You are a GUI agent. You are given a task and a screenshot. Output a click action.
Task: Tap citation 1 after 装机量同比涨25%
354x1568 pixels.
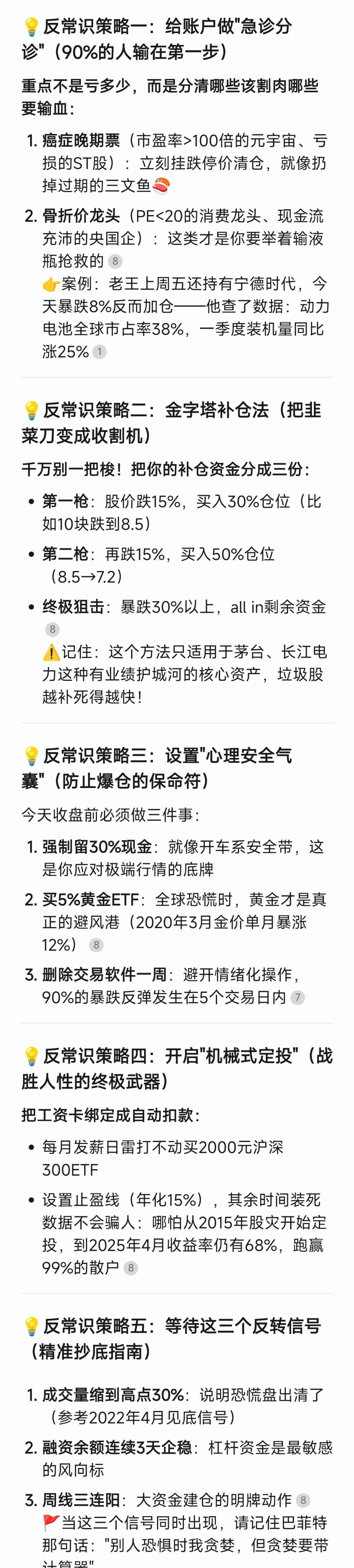click(x=99, y=352)
